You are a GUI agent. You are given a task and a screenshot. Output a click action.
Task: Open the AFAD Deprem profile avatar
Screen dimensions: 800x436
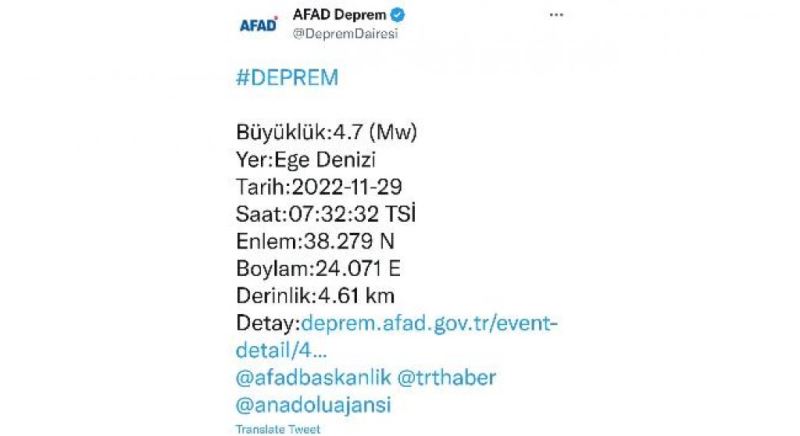[x=259, y=25]
